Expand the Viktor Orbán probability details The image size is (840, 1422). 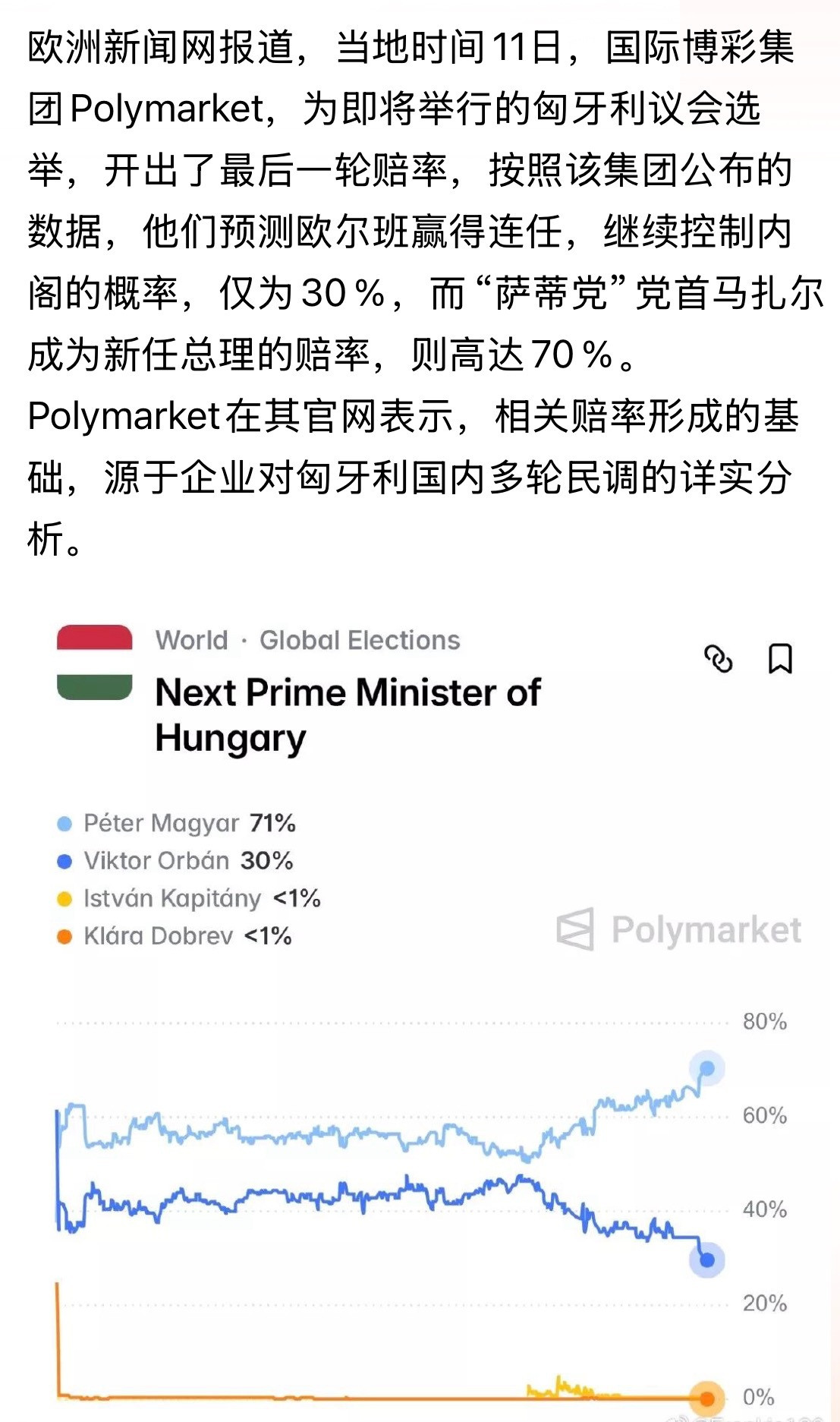click(x=266, y=860)
